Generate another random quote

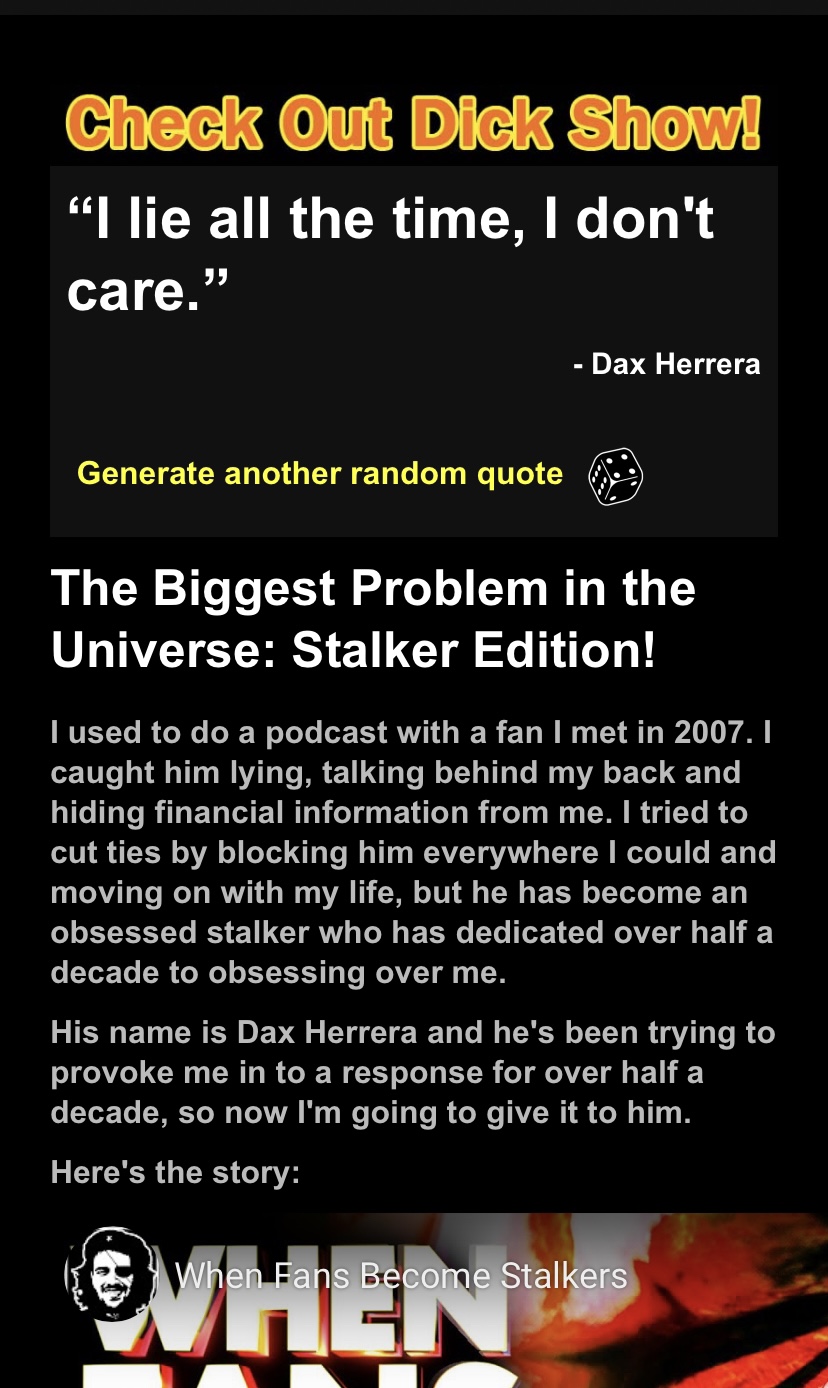[x=320, y=473]
